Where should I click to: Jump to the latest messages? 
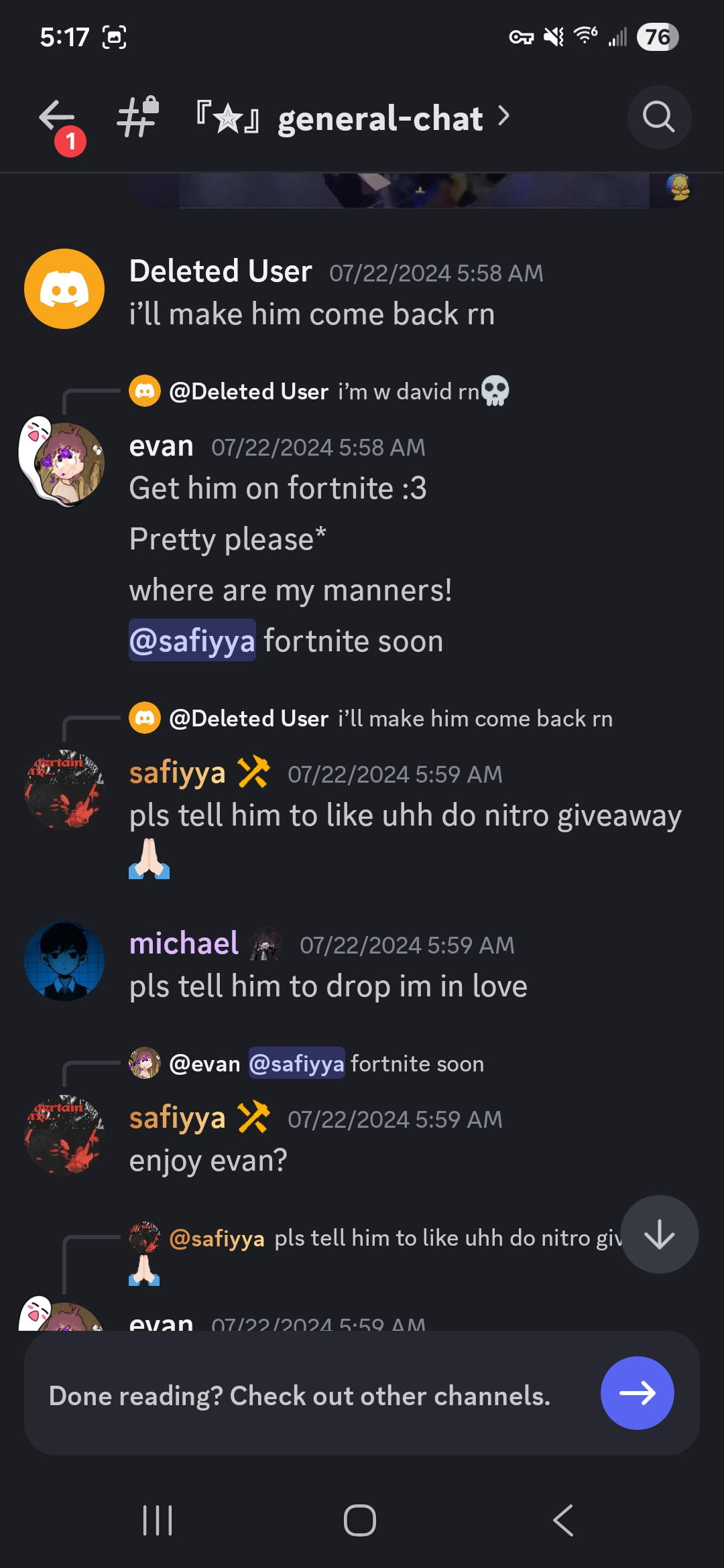point(659,1234)
